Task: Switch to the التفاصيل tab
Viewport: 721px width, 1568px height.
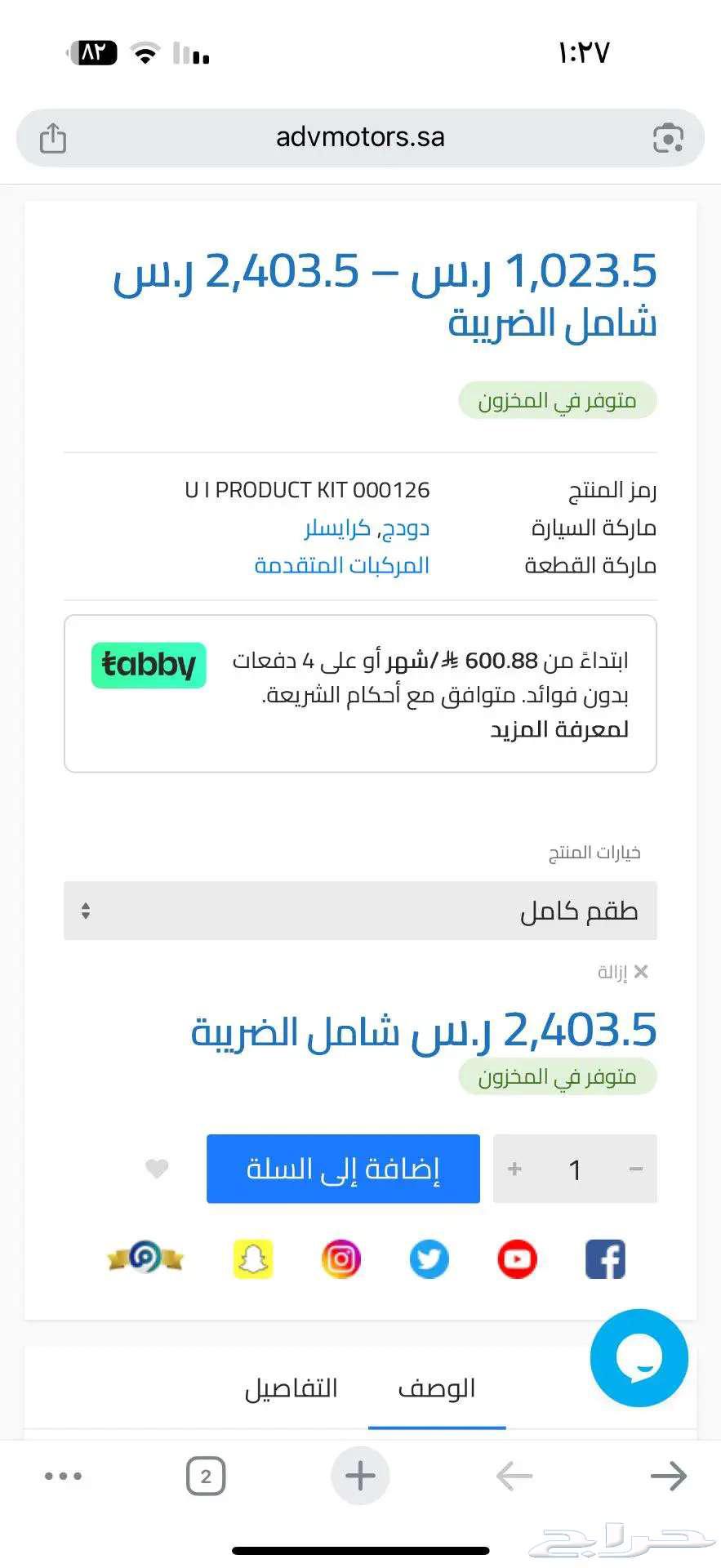Action: (294, 1388)
